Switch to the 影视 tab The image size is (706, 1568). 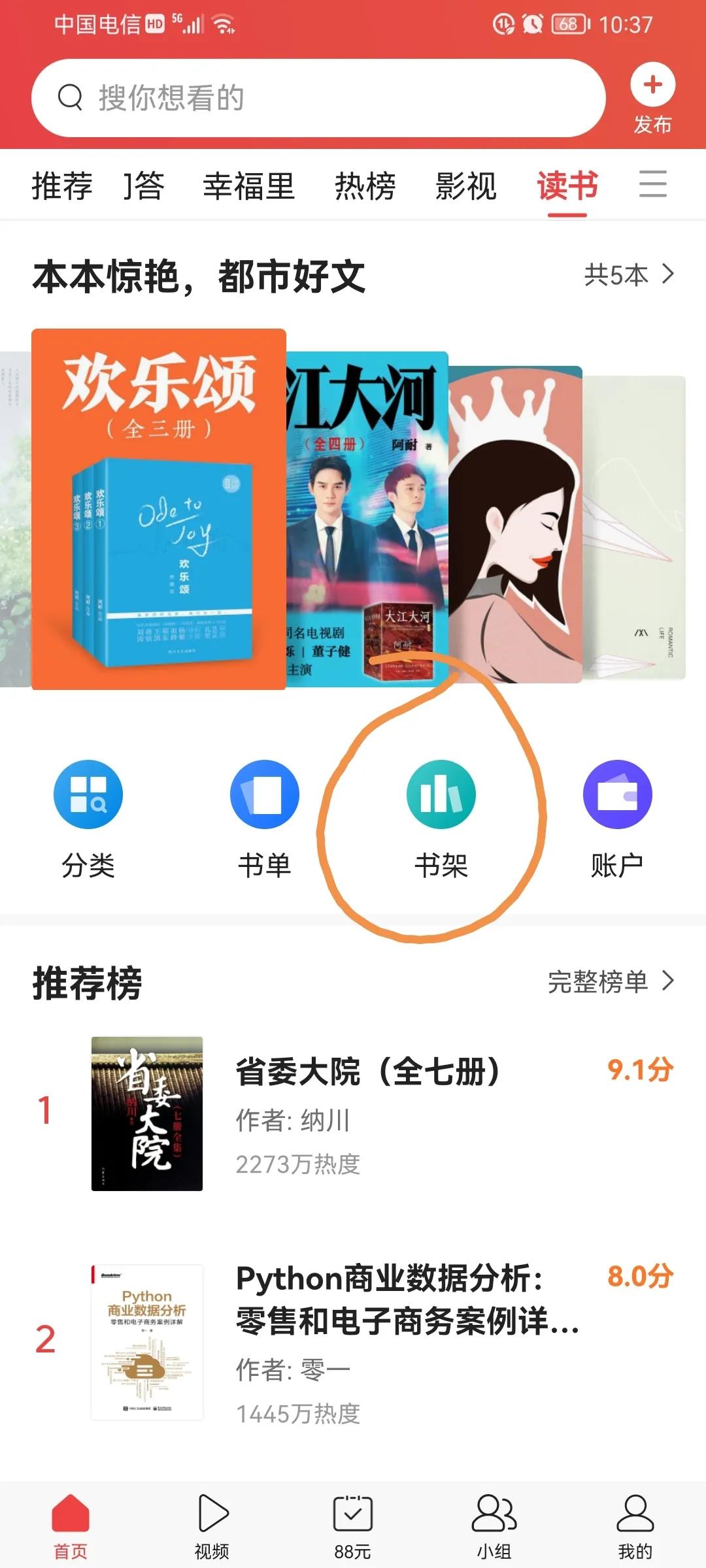[x=466, y=186]
